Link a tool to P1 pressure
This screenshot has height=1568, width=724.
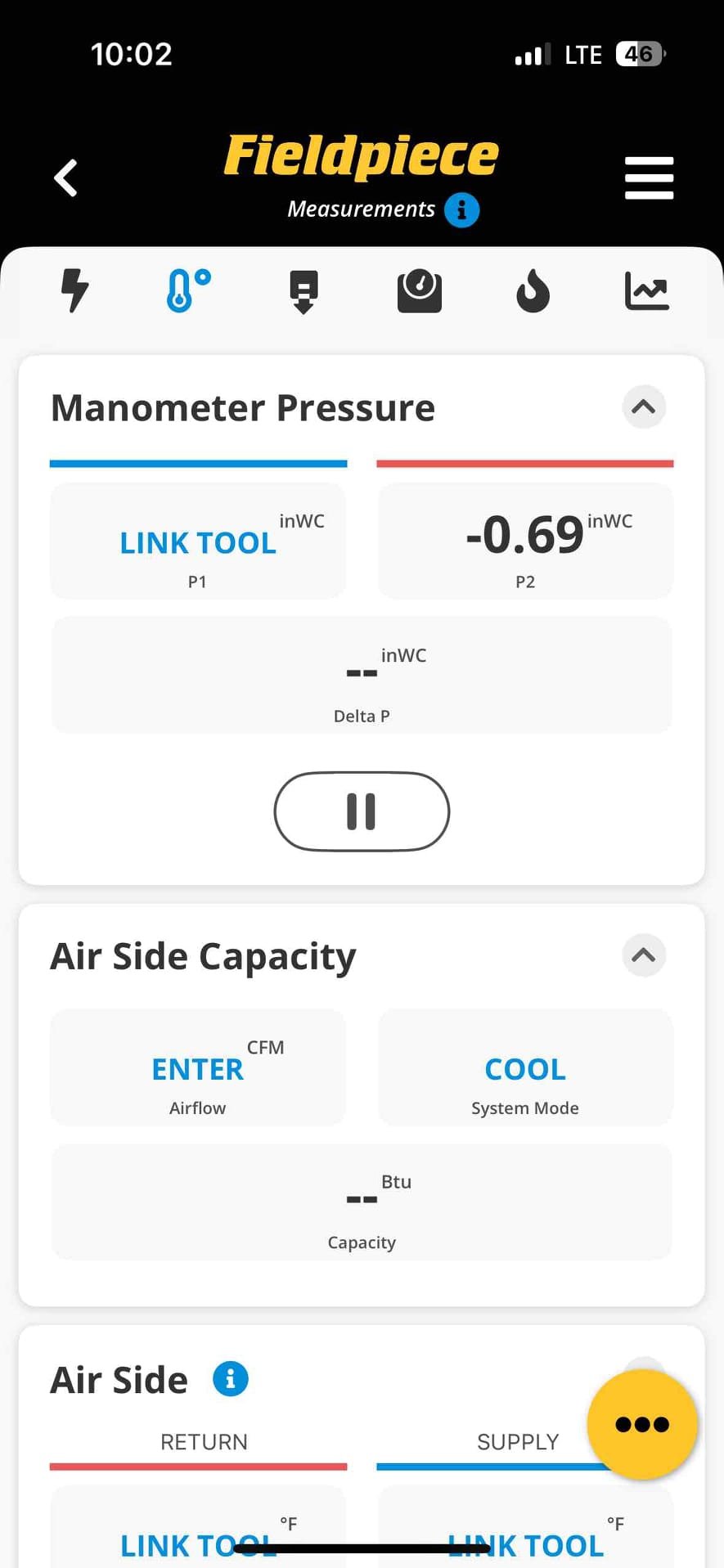click(x=197, y=541)
